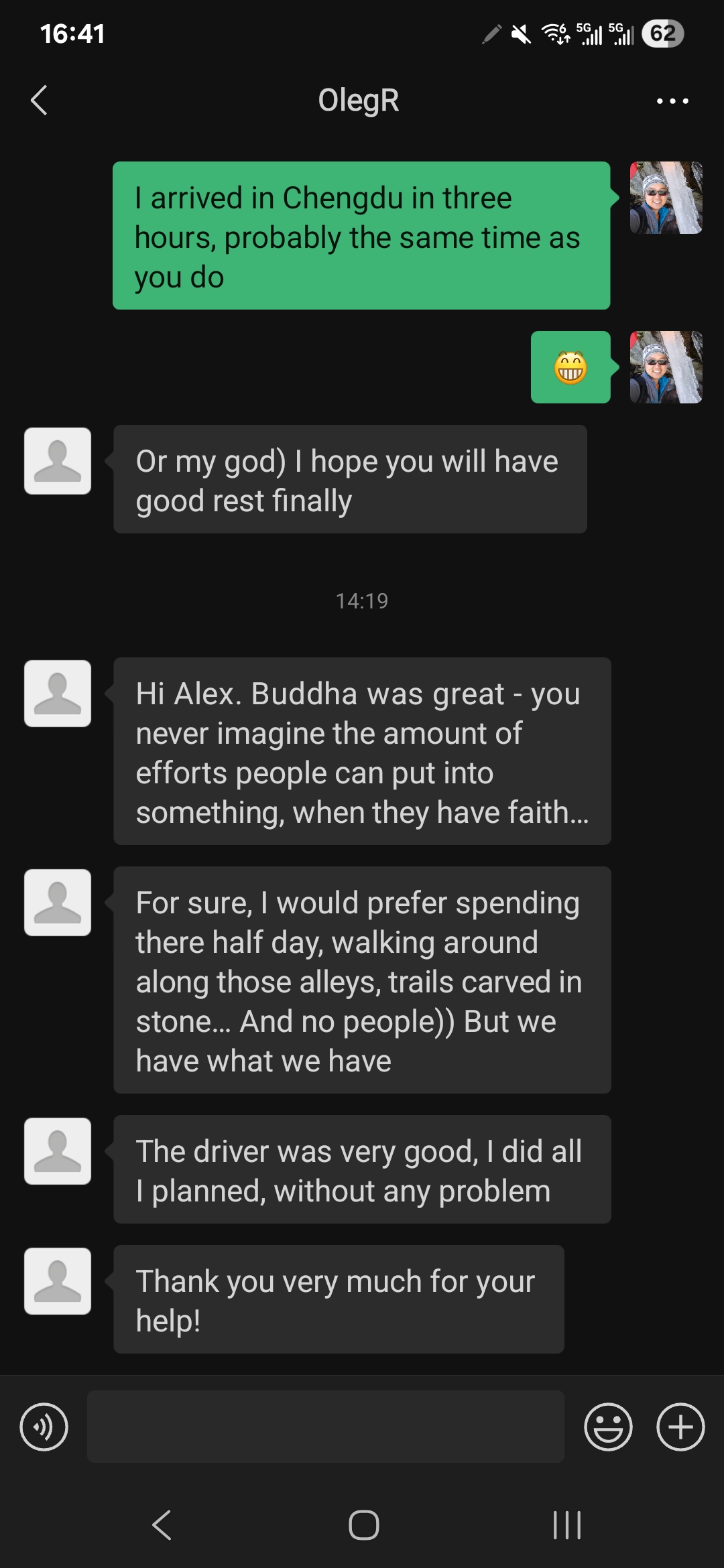The height and width of the screenshot is (1568, 724).
Task: Tap the Chengdu arrival message bubble
Action: click(361, 235)
